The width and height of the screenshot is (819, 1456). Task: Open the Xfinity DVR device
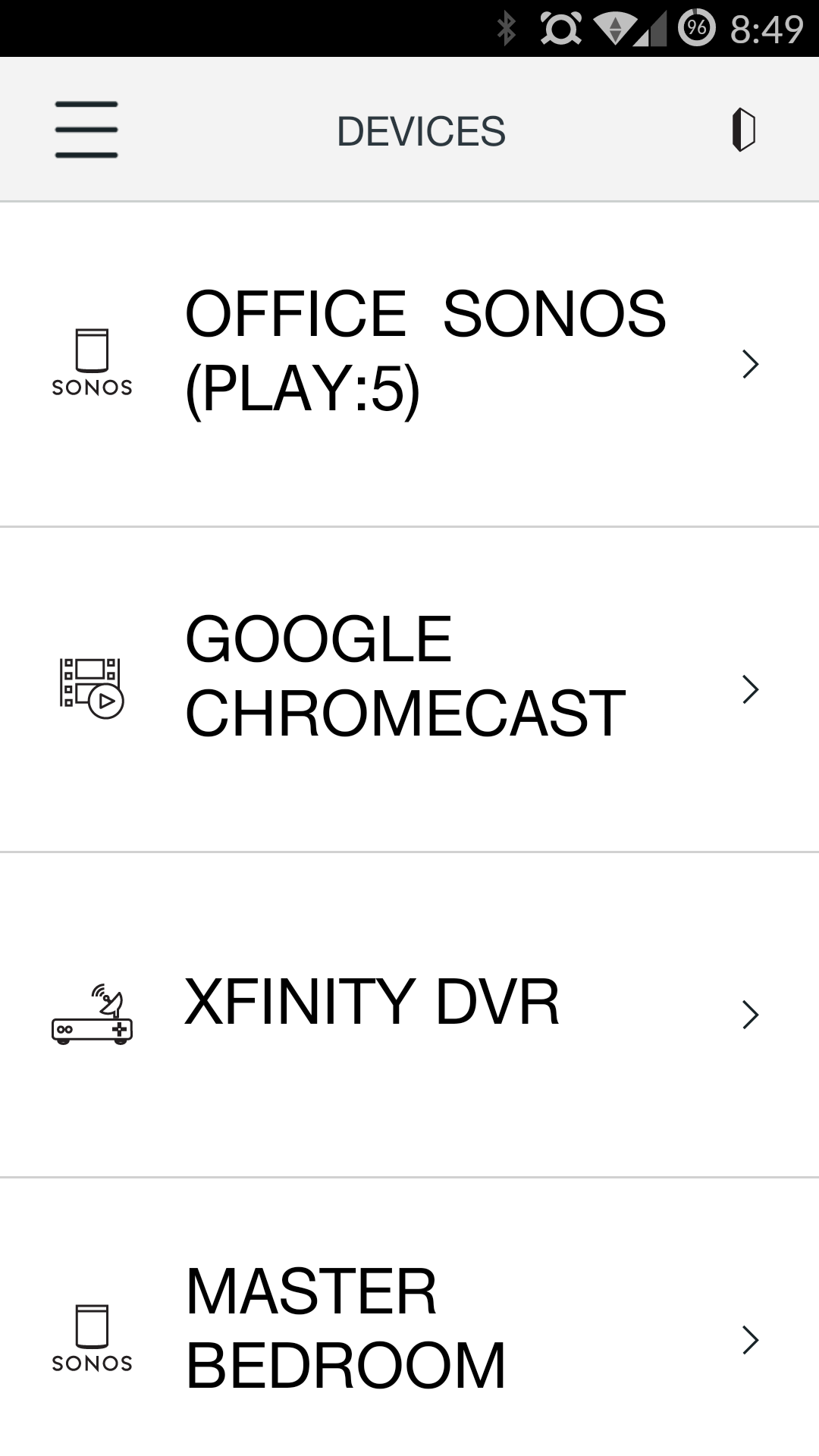[x=409, y=1015]
